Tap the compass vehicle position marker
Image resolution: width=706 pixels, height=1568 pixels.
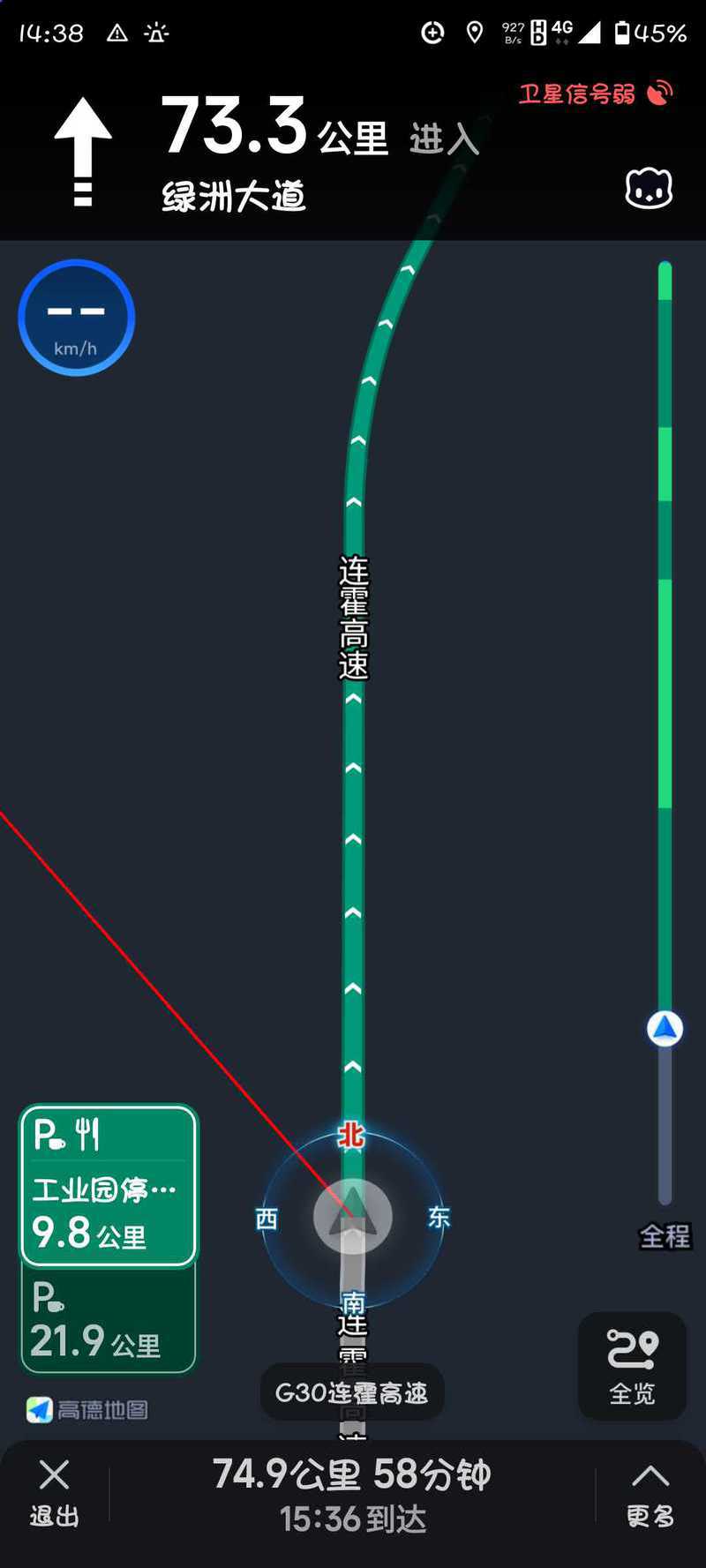click(x=353, y=1218)
